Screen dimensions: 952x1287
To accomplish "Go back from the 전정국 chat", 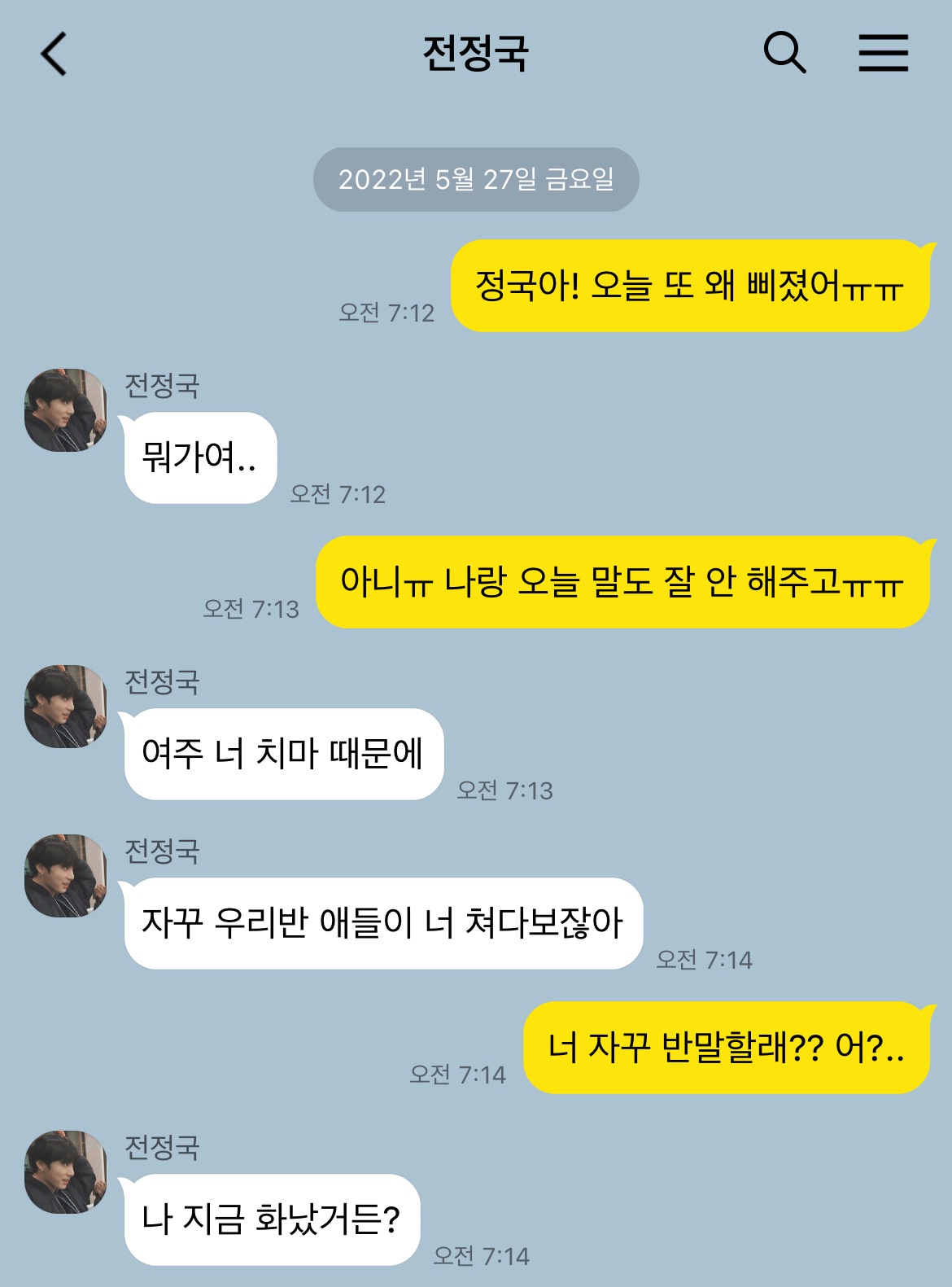I will (54, 55).
